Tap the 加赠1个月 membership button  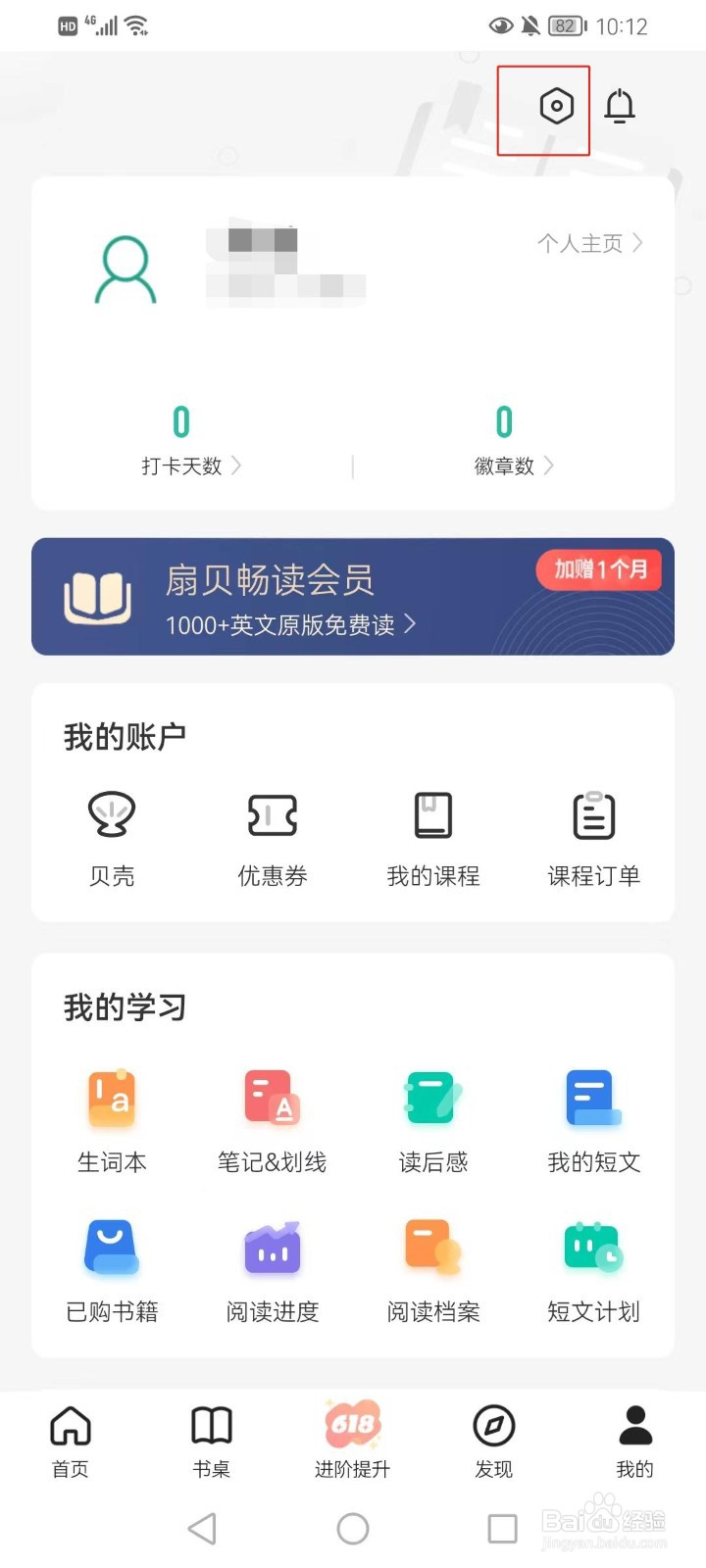pyautogui.click(x=598, y=569)
